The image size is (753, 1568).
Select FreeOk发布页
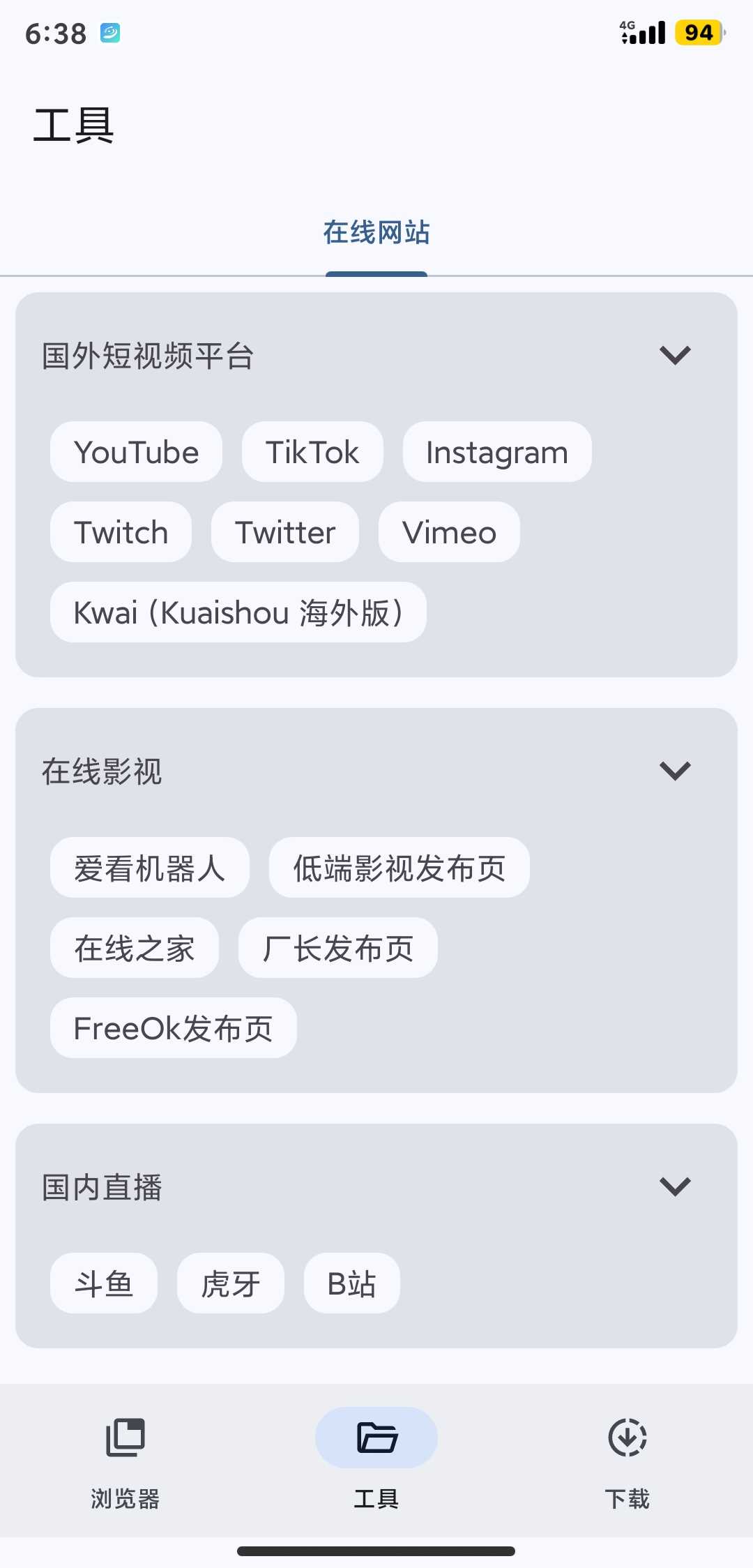[174, 1027]
